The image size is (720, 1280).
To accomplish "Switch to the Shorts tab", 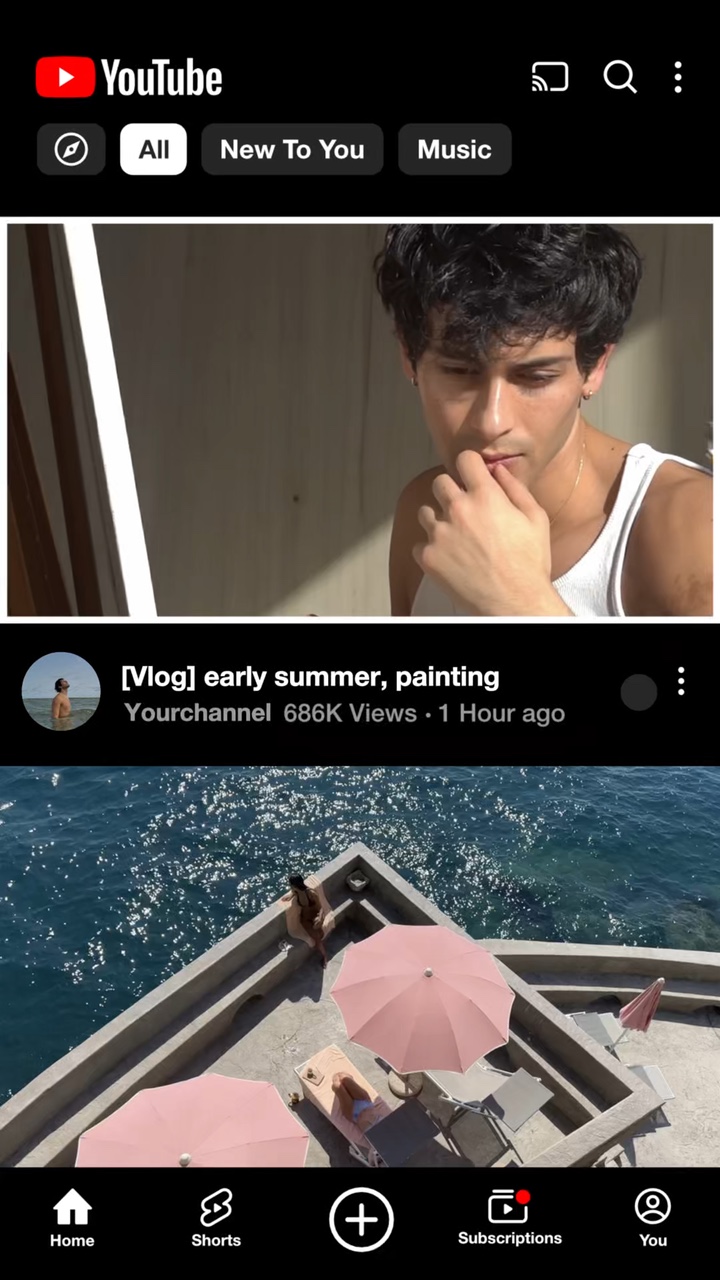I will [x=216, y=1219].
